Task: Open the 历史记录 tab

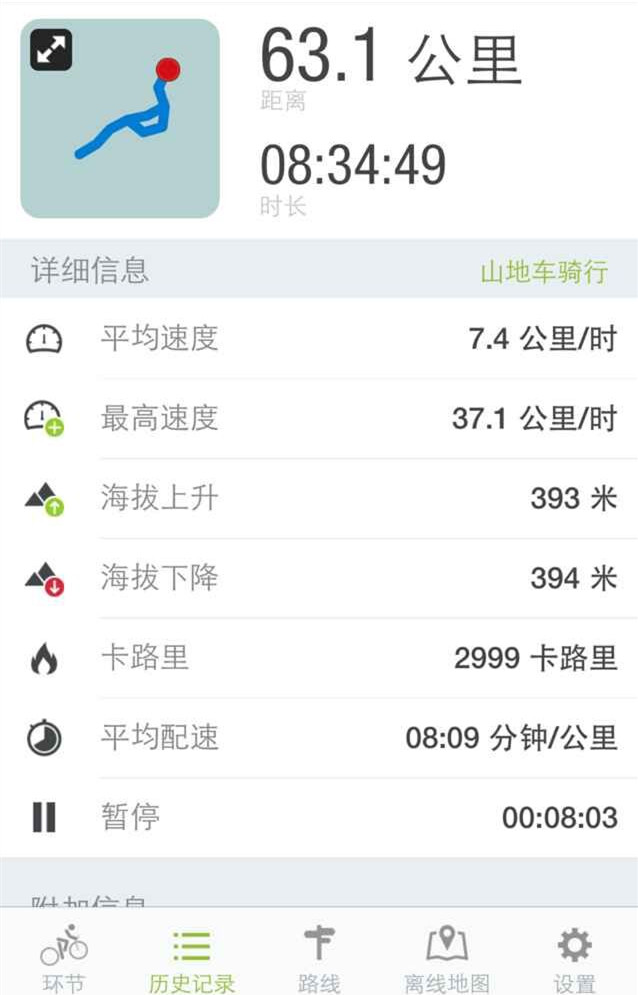Action: (x=191, y=957)
